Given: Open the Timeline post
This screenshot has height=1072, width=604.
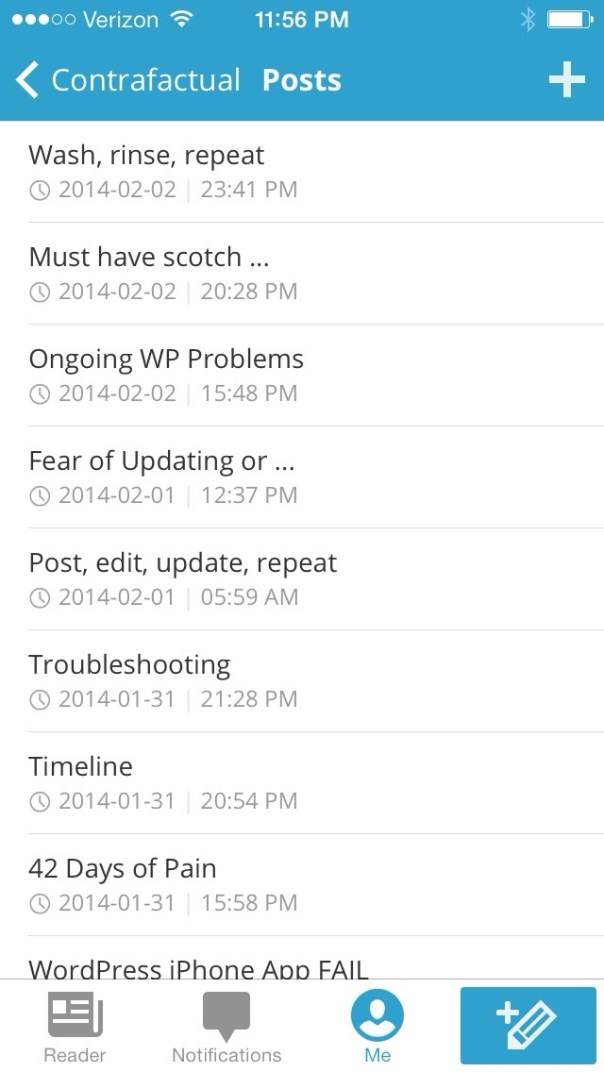Looking at the screenshot, I should coord(300,783).
